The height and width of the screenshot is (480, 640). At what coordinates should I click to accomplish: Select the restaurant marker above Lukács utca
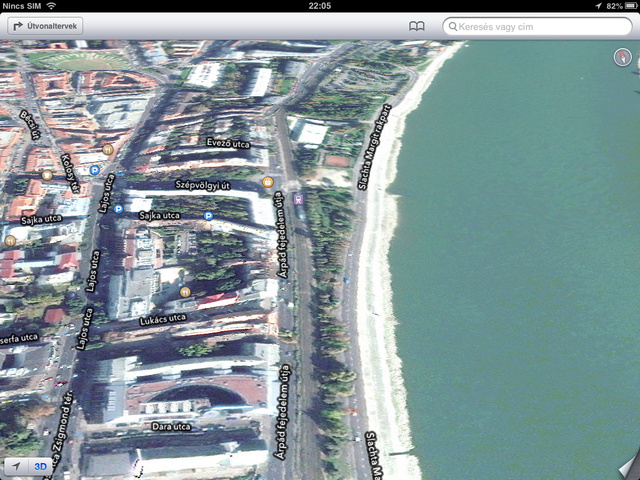click(x=185, y=292)
